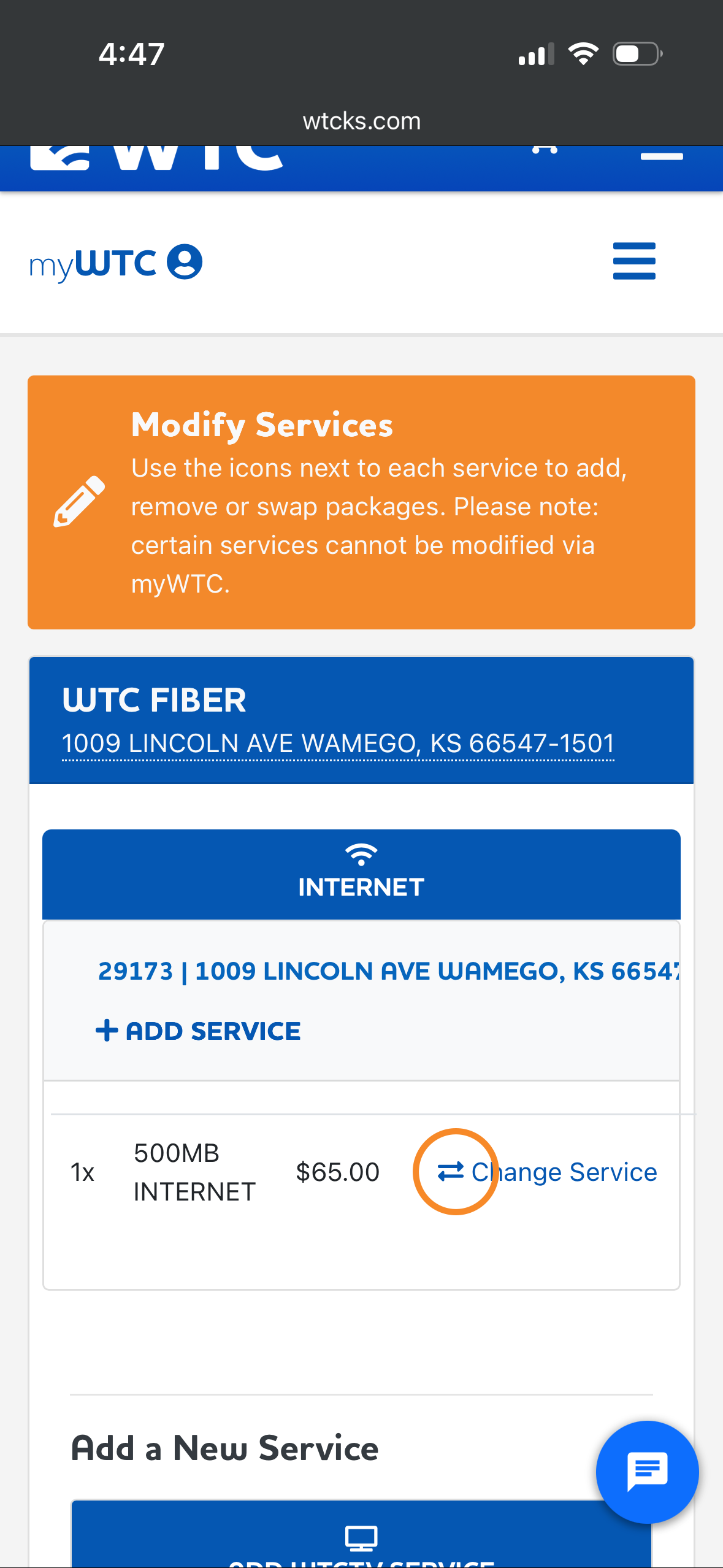Open the shopping cart icon
723x1568 pixels.
click(x=545, y=150)
